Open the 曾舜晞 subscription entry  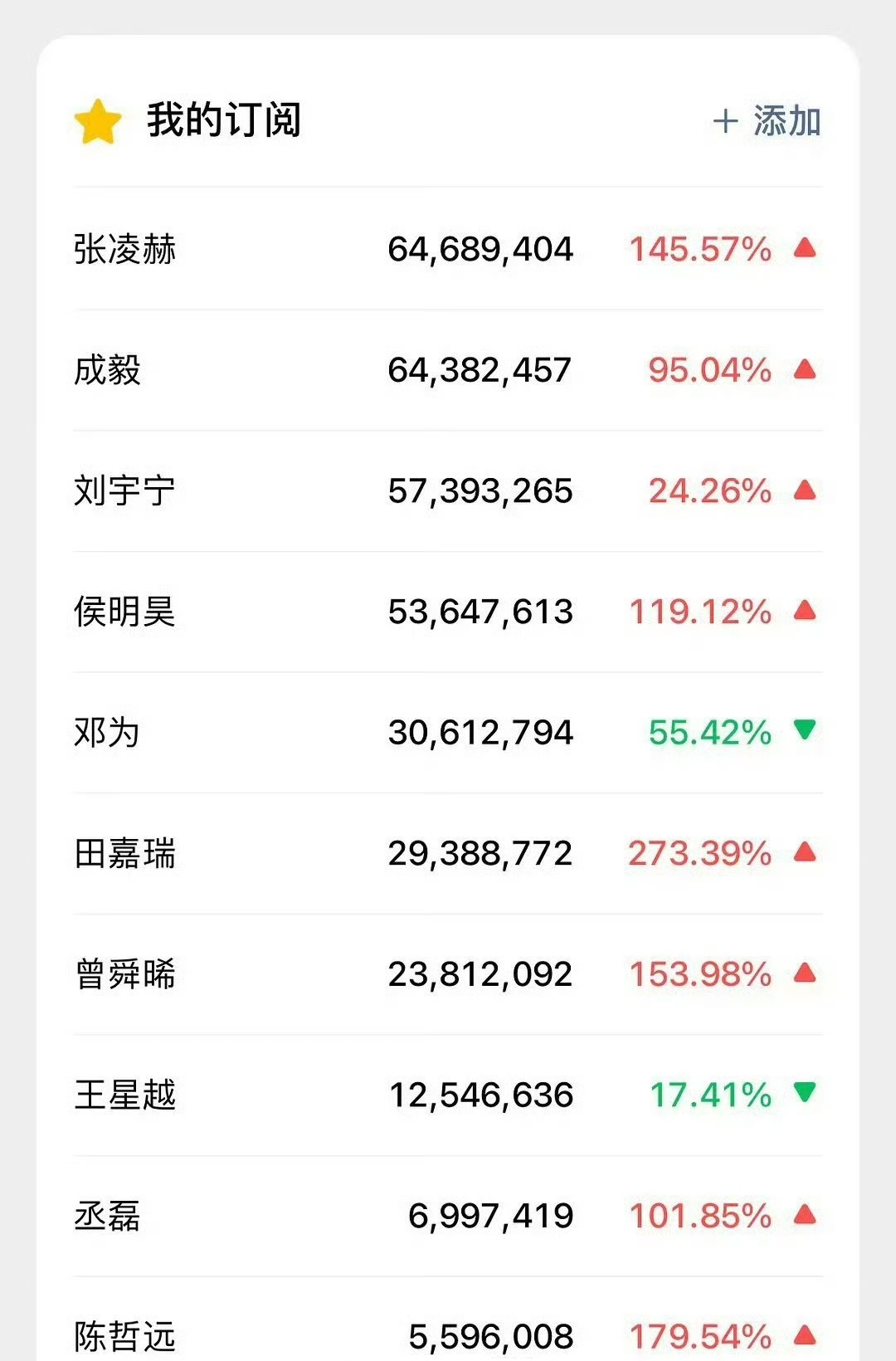448,973
